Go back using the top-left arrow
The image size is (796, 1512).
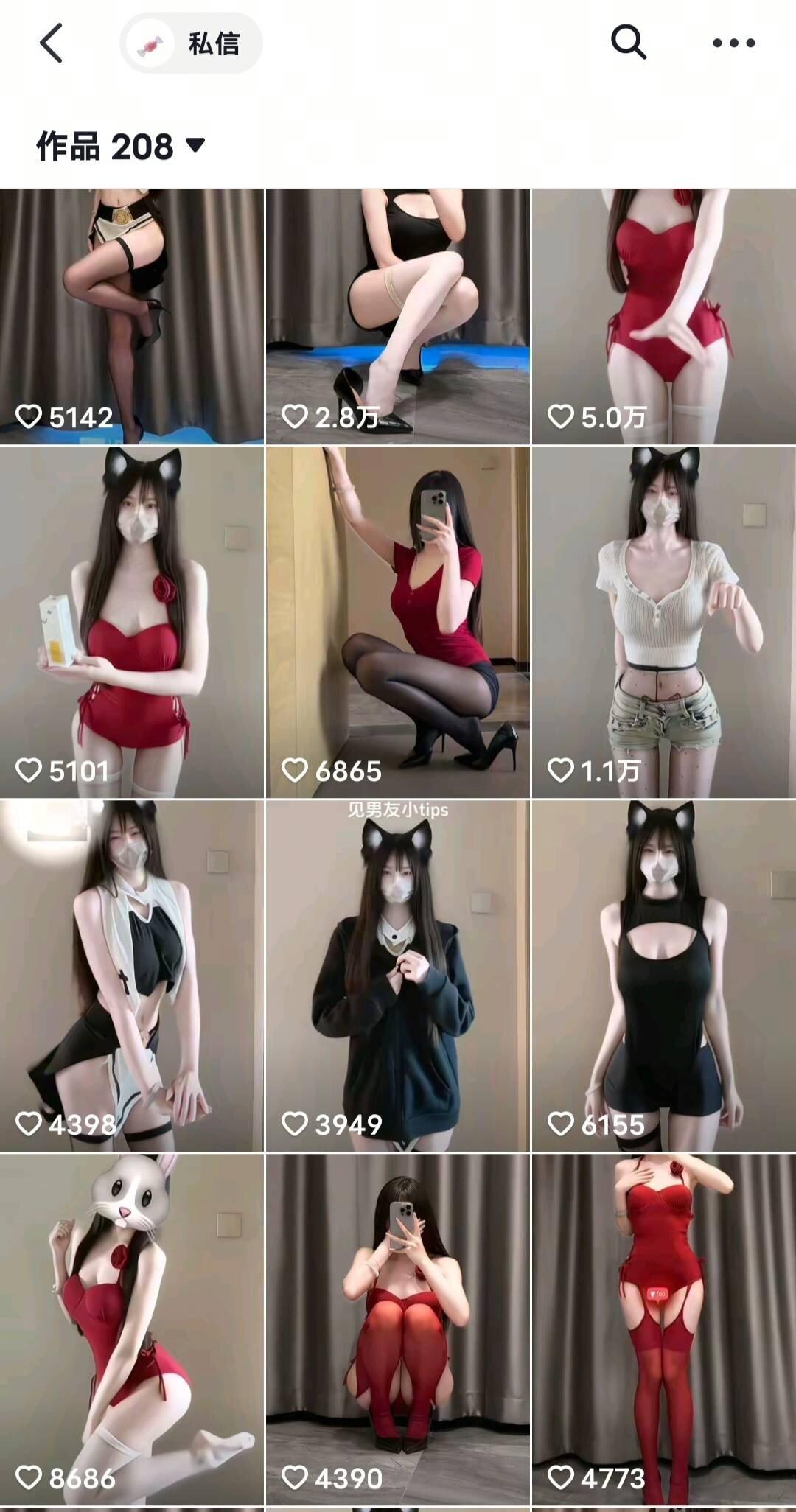coord(51,43)
